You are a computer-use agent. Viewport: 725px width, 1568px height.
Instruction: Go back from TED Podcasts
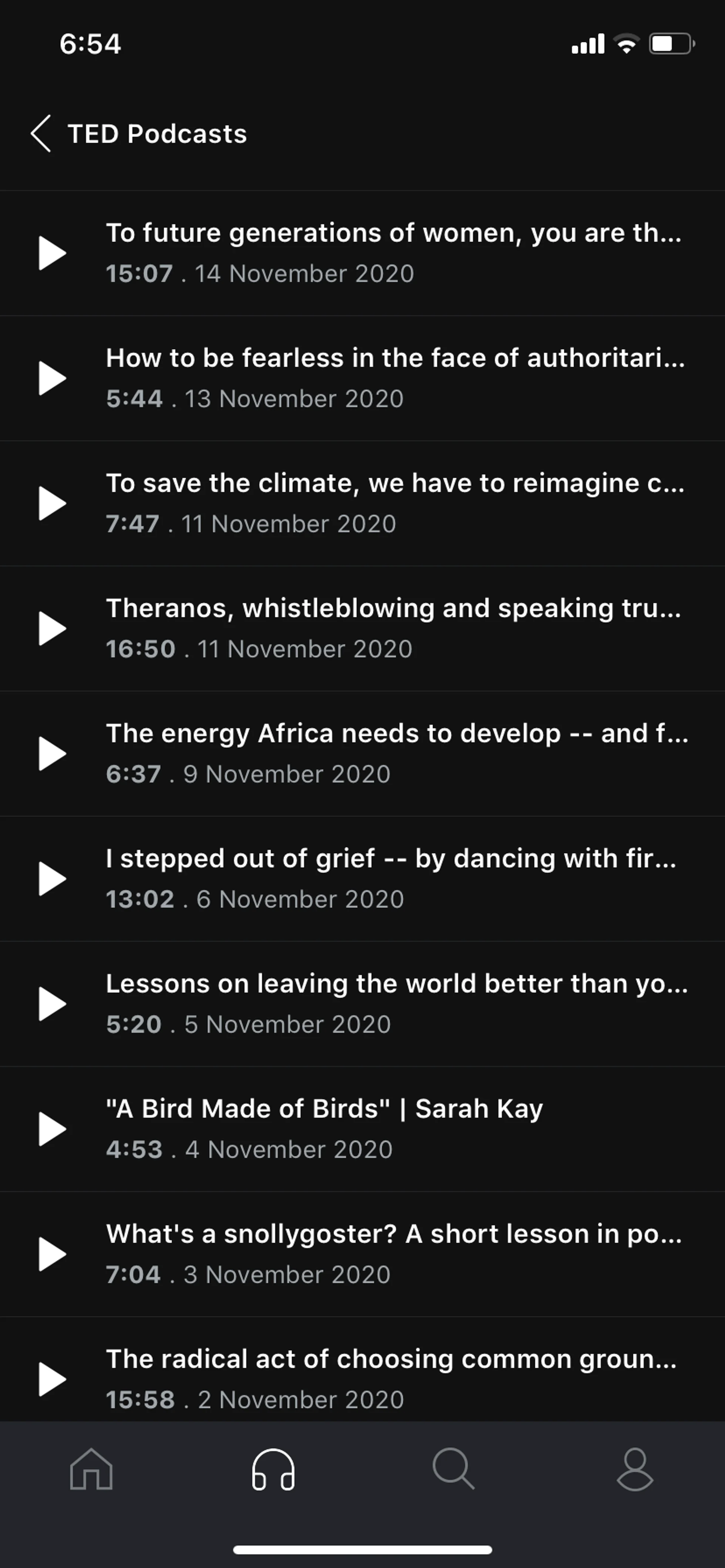click(41, 133)
